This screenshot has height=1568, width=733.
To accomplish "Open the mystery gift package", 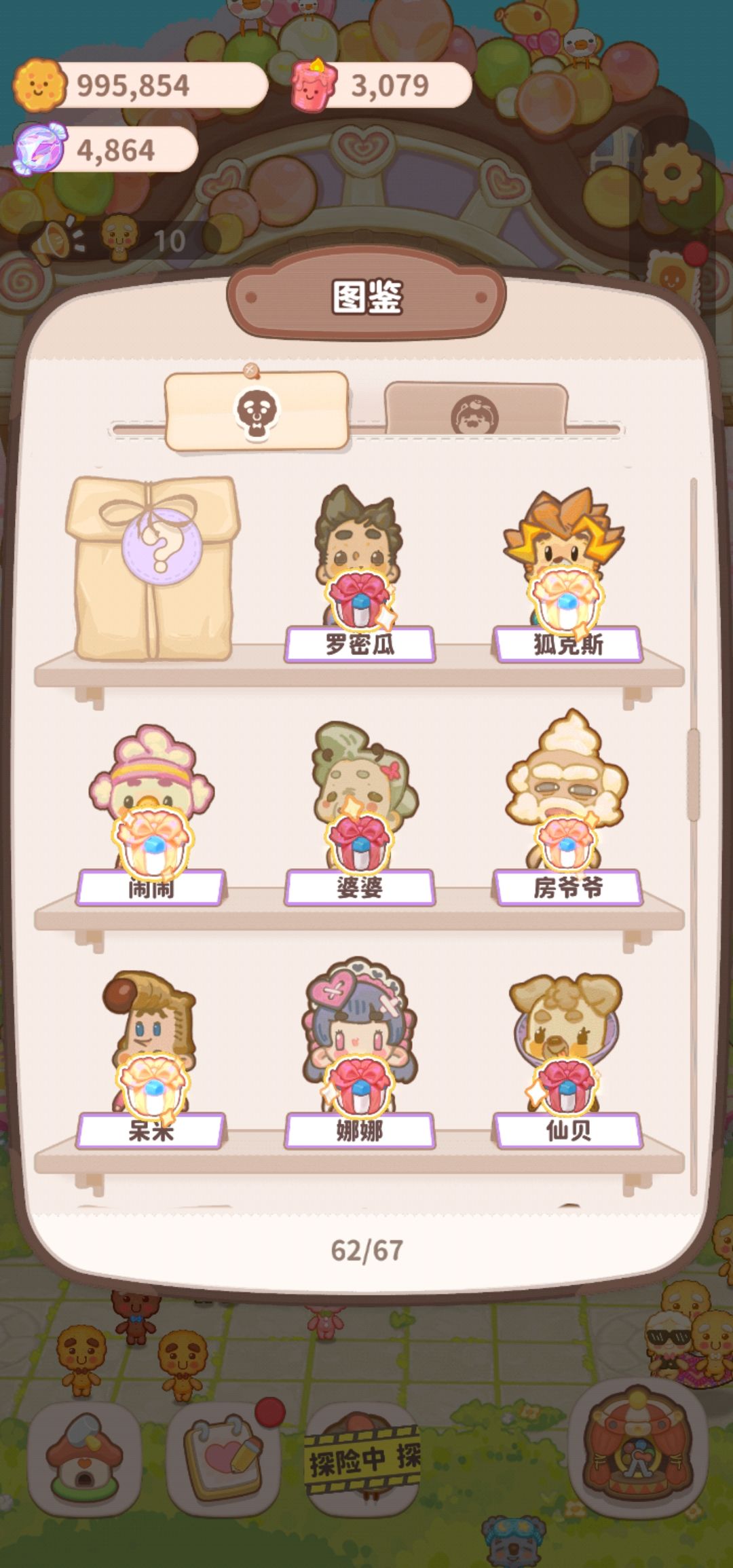I will [153, 568].
